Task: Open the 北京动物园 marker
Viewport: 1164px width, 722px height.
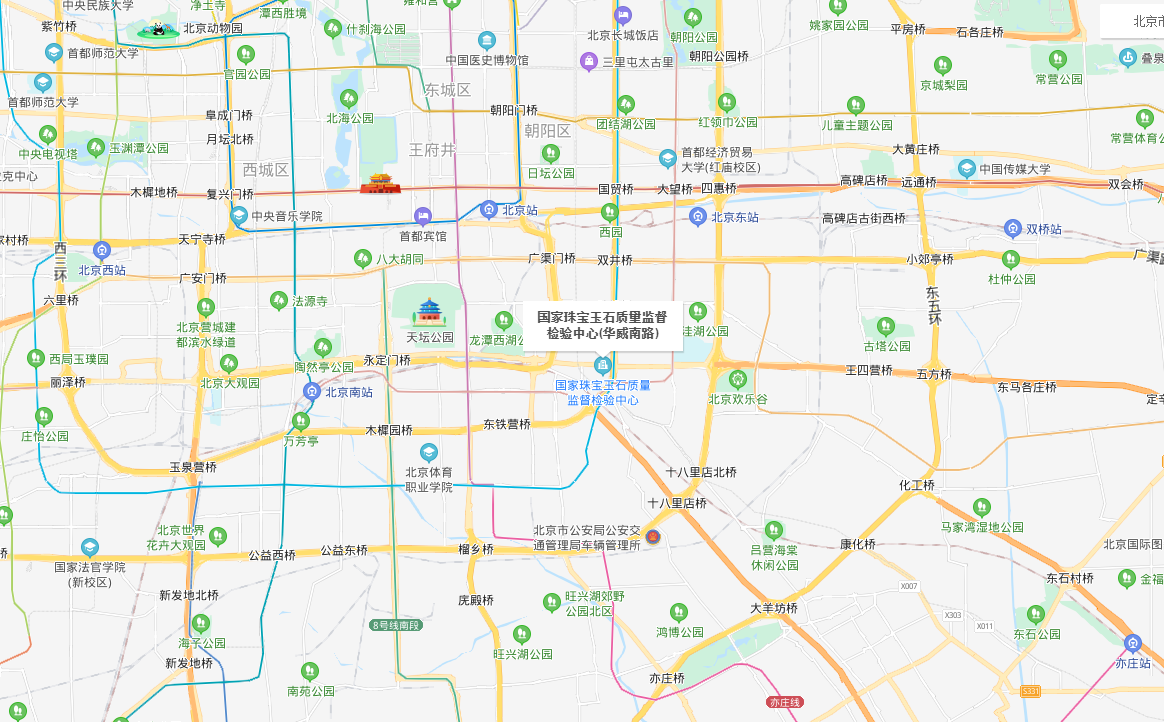Action: tap(158, 29)
